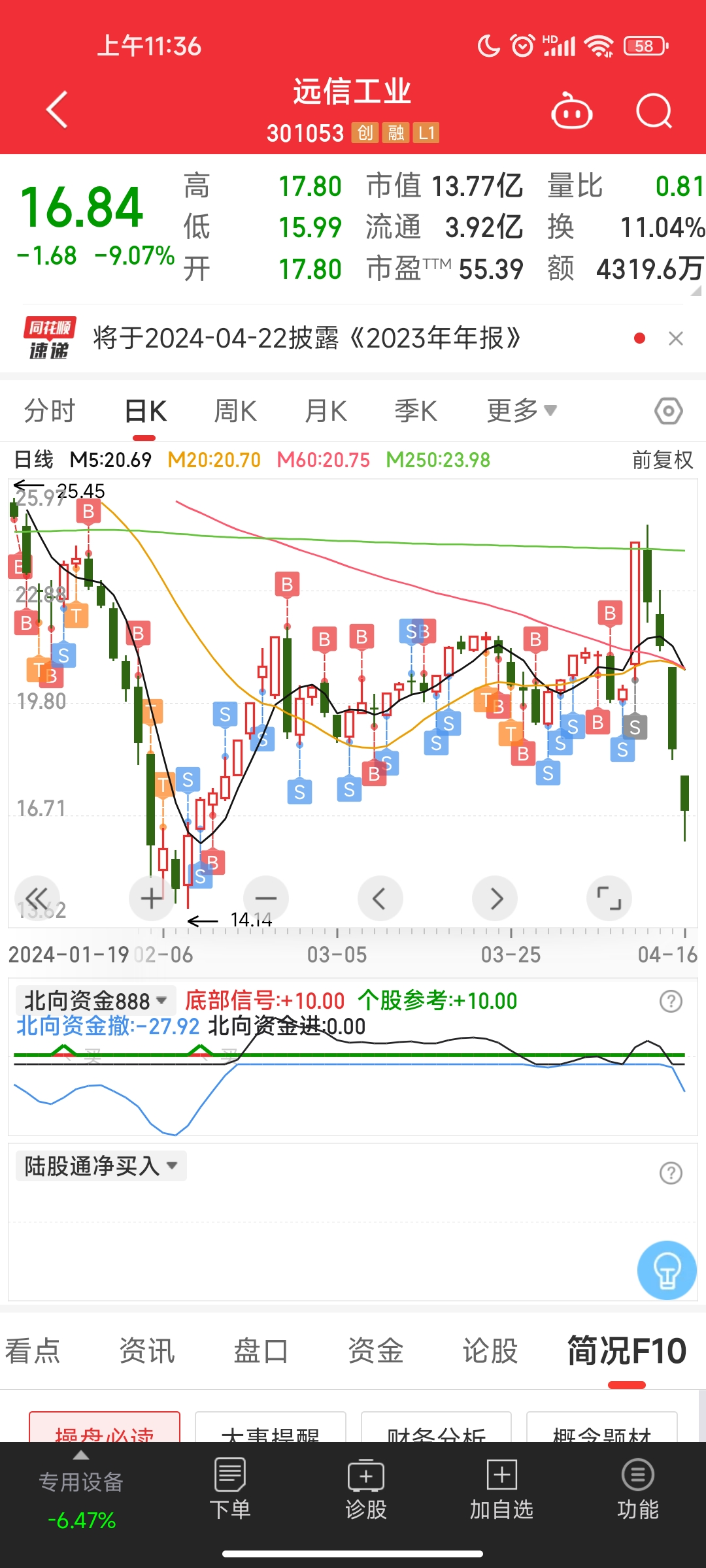Open stock search
706x1568 pixels.
pos(654,111)
